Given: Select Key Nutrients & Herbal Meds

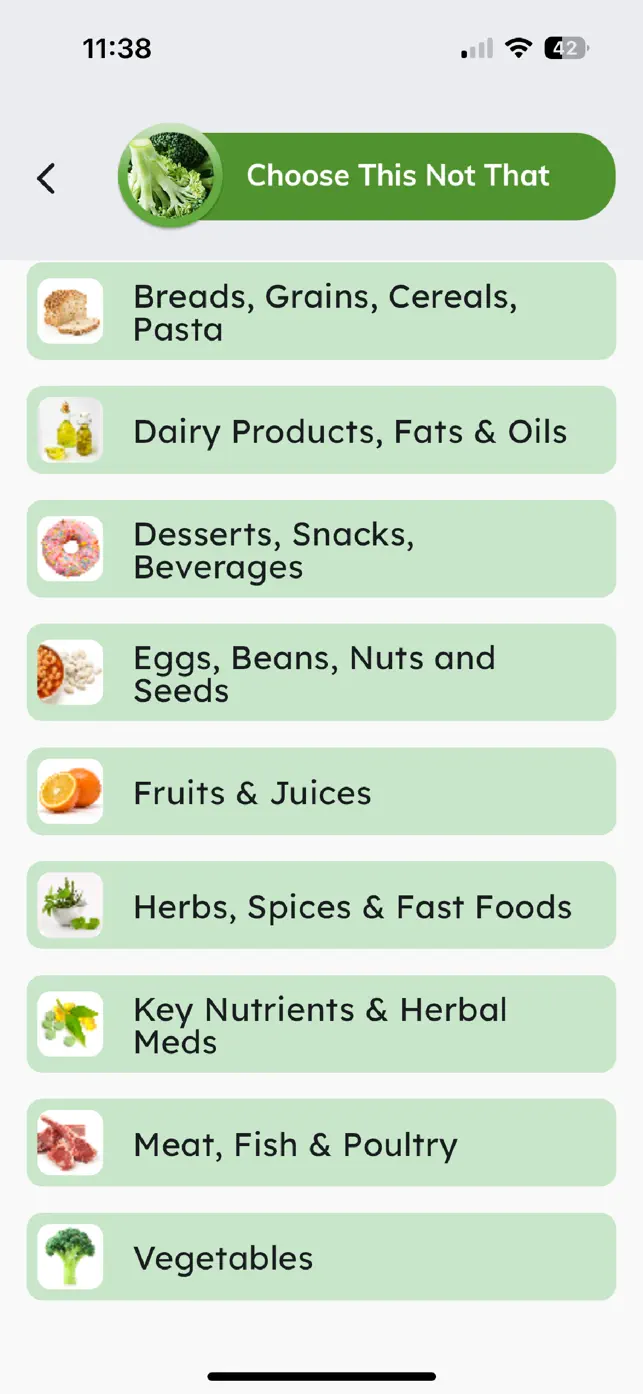Looking at the screenshot, I should click(x=321, y=1025).
